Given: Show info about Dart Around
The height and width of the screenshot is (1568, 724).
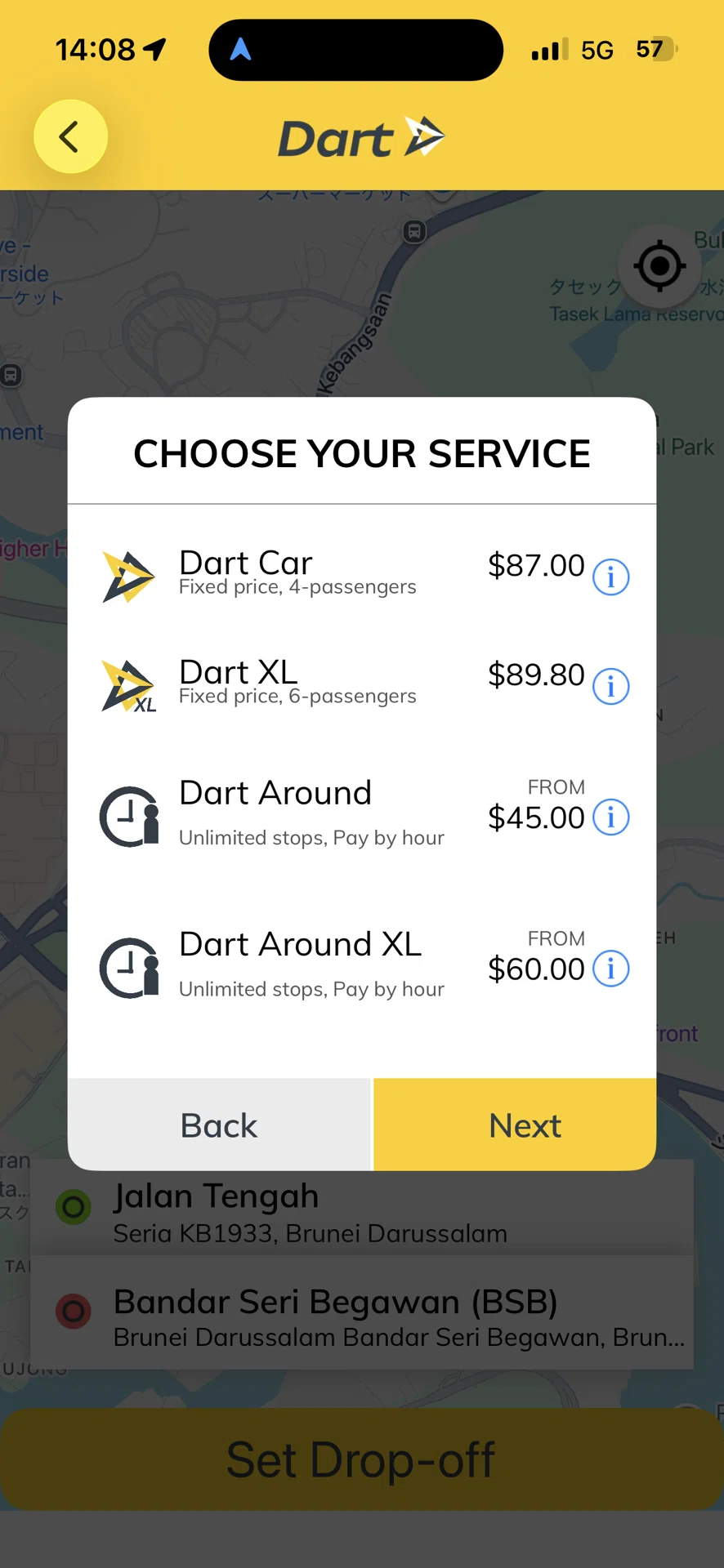Looking at the screenshot, I should coord(610,817).
